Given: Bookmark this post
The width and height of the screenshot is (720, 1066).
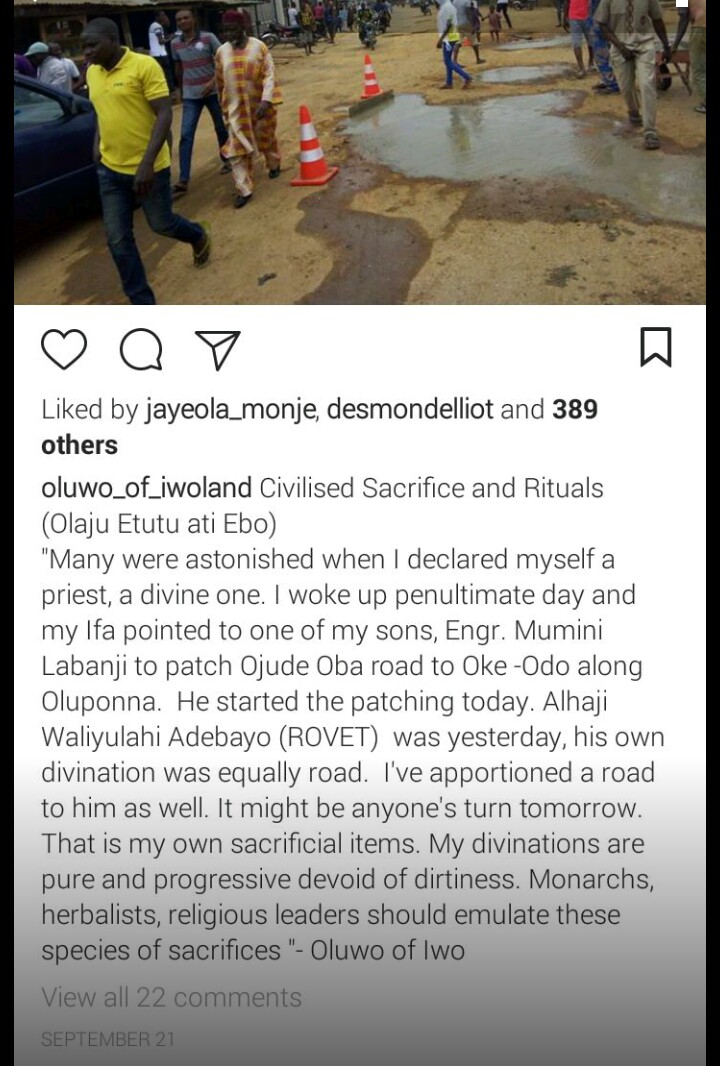Looking at the screenshot, I should tap(655, 348).
